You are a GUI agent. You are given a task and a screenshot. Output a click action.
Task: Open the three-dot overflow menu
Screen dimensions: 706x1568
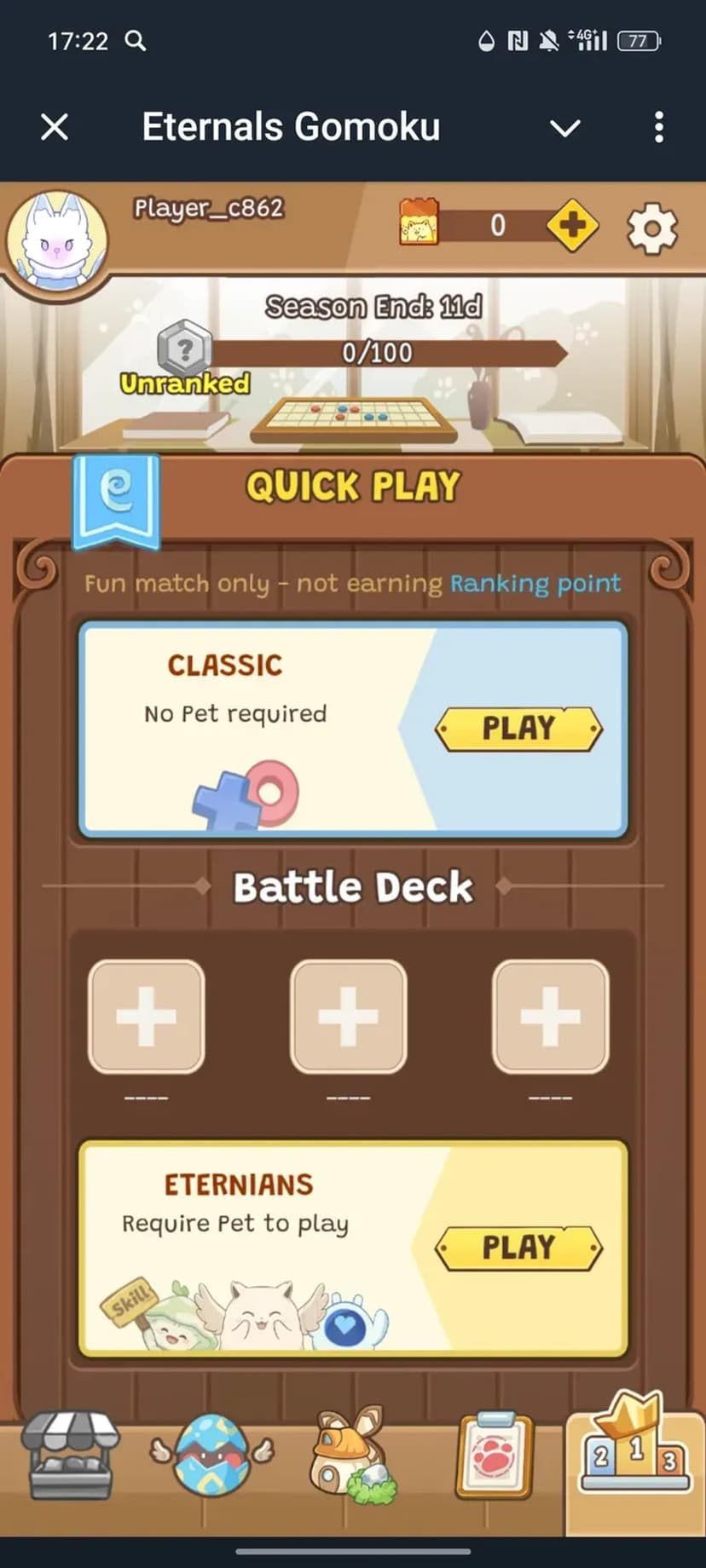tap(658, 128)
